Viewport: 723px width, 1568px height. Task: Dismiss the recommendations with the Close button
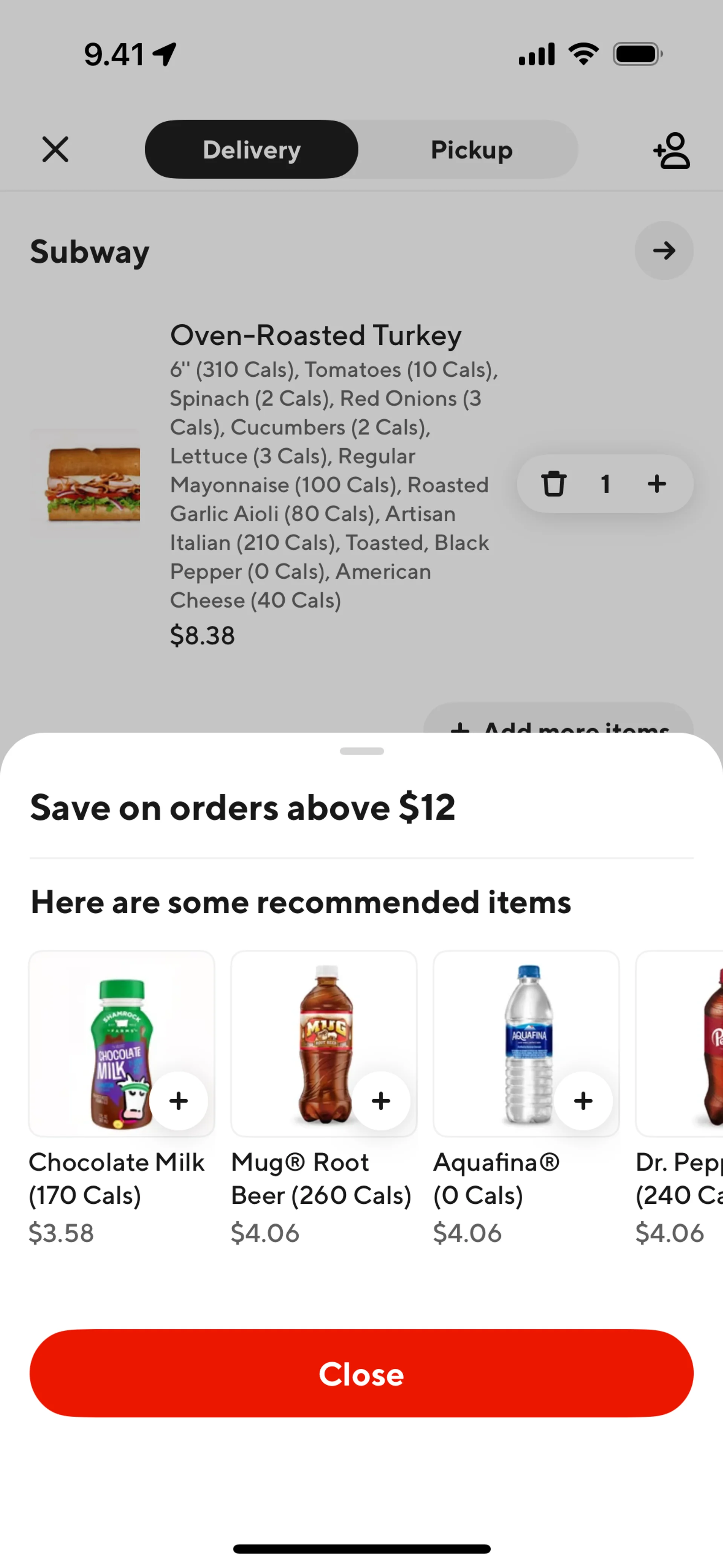361,1374
